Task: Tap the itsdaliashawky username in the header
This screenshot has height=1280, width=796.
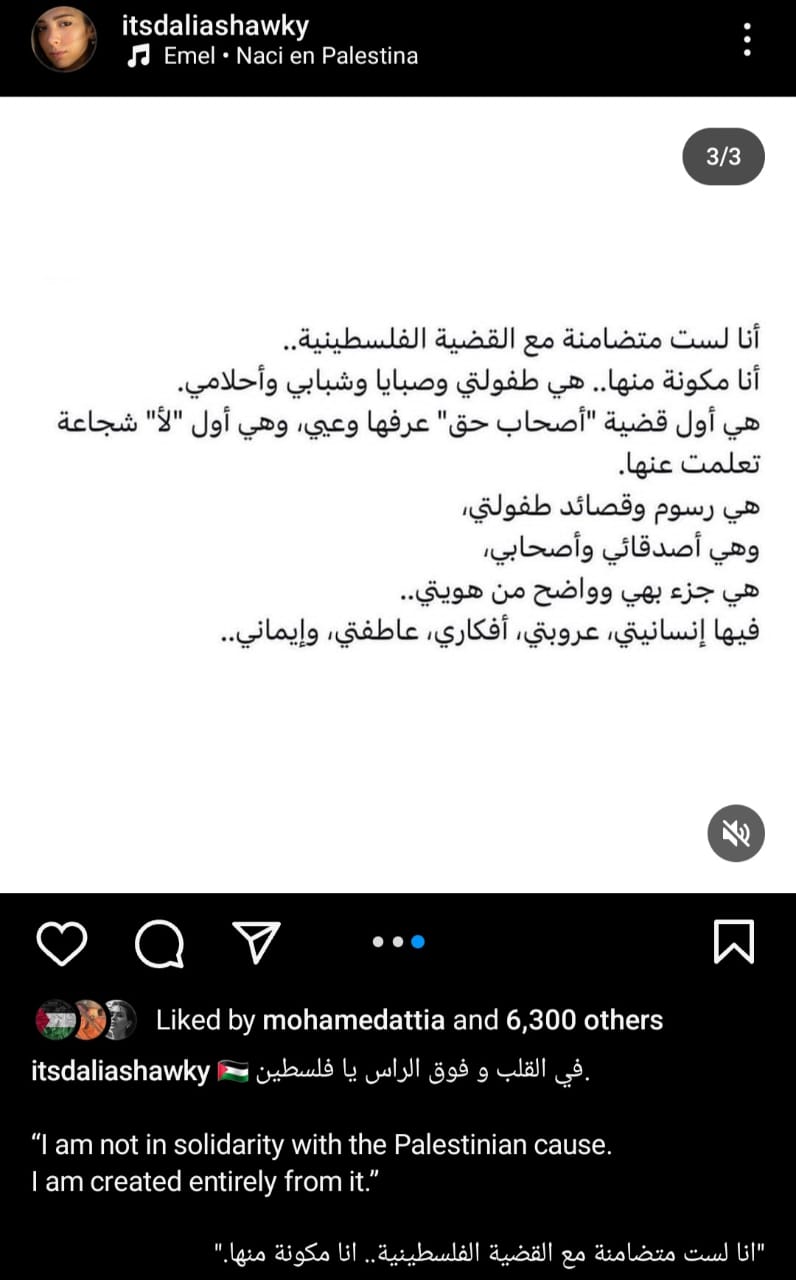Action: (x=215, y=25)
